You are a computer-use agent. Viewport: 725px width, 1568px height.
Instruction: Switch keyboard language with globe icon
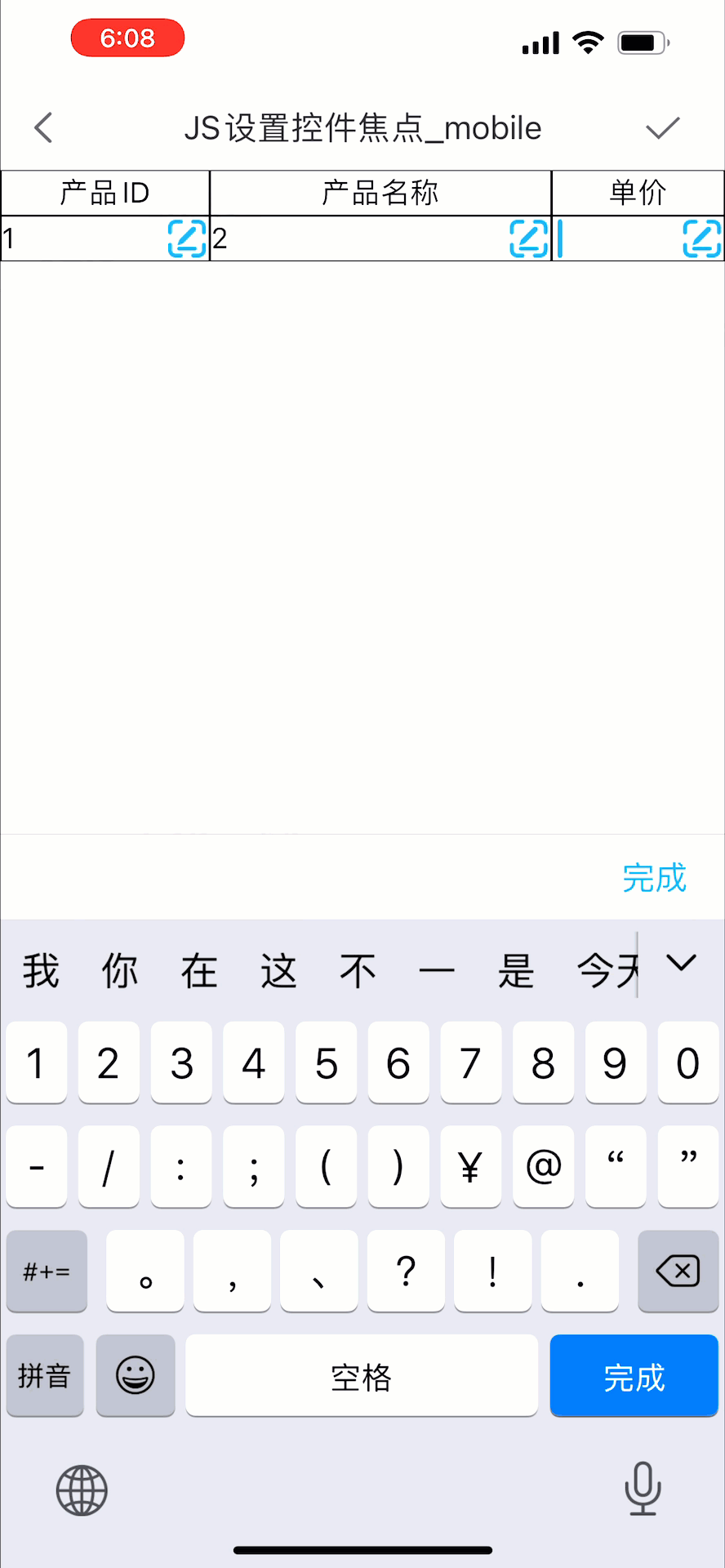[x=82, y=1490]
